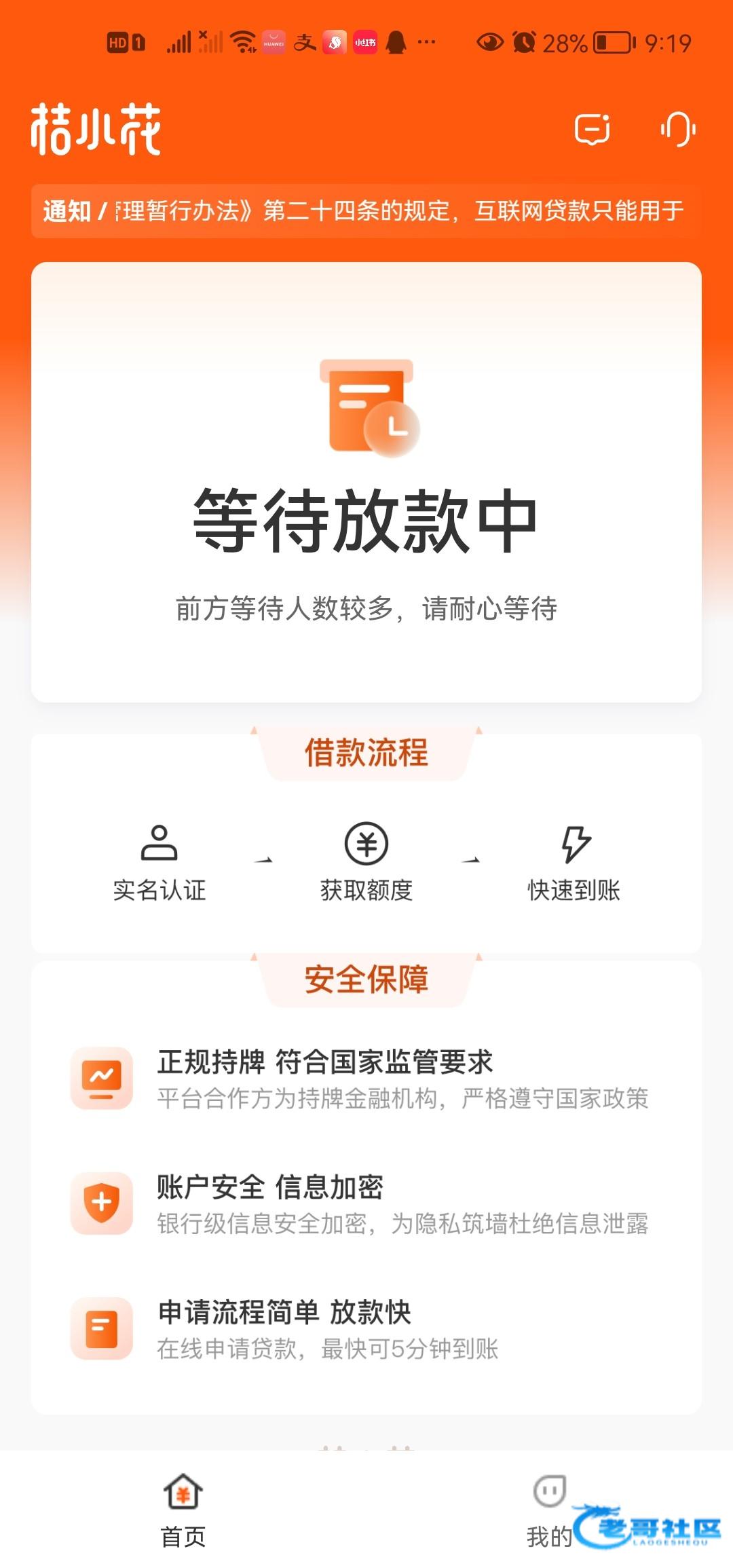Open the messages icon in the header
Screen dimensions: 733x1568
pyautogui.click(x=593, y=129)
